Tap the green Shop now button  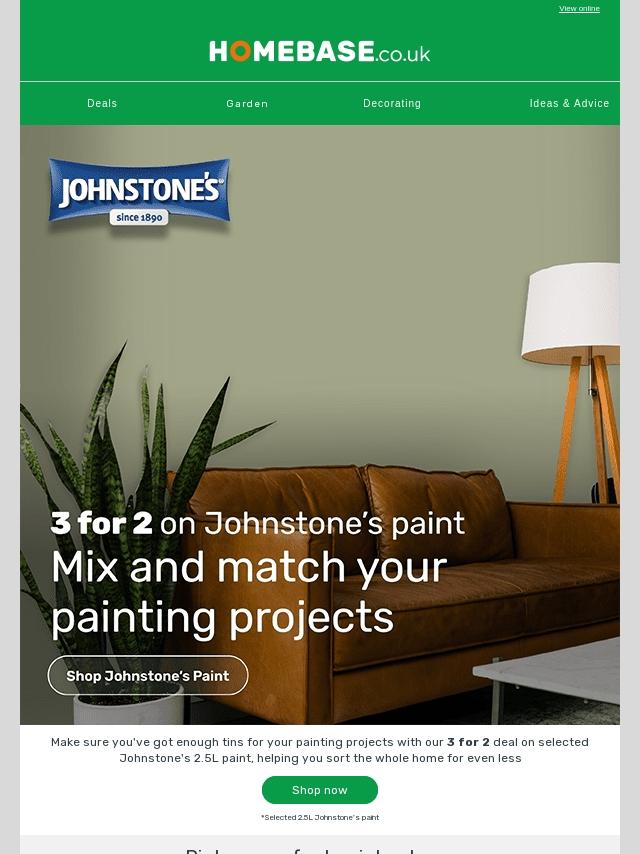tap(320, 790)
